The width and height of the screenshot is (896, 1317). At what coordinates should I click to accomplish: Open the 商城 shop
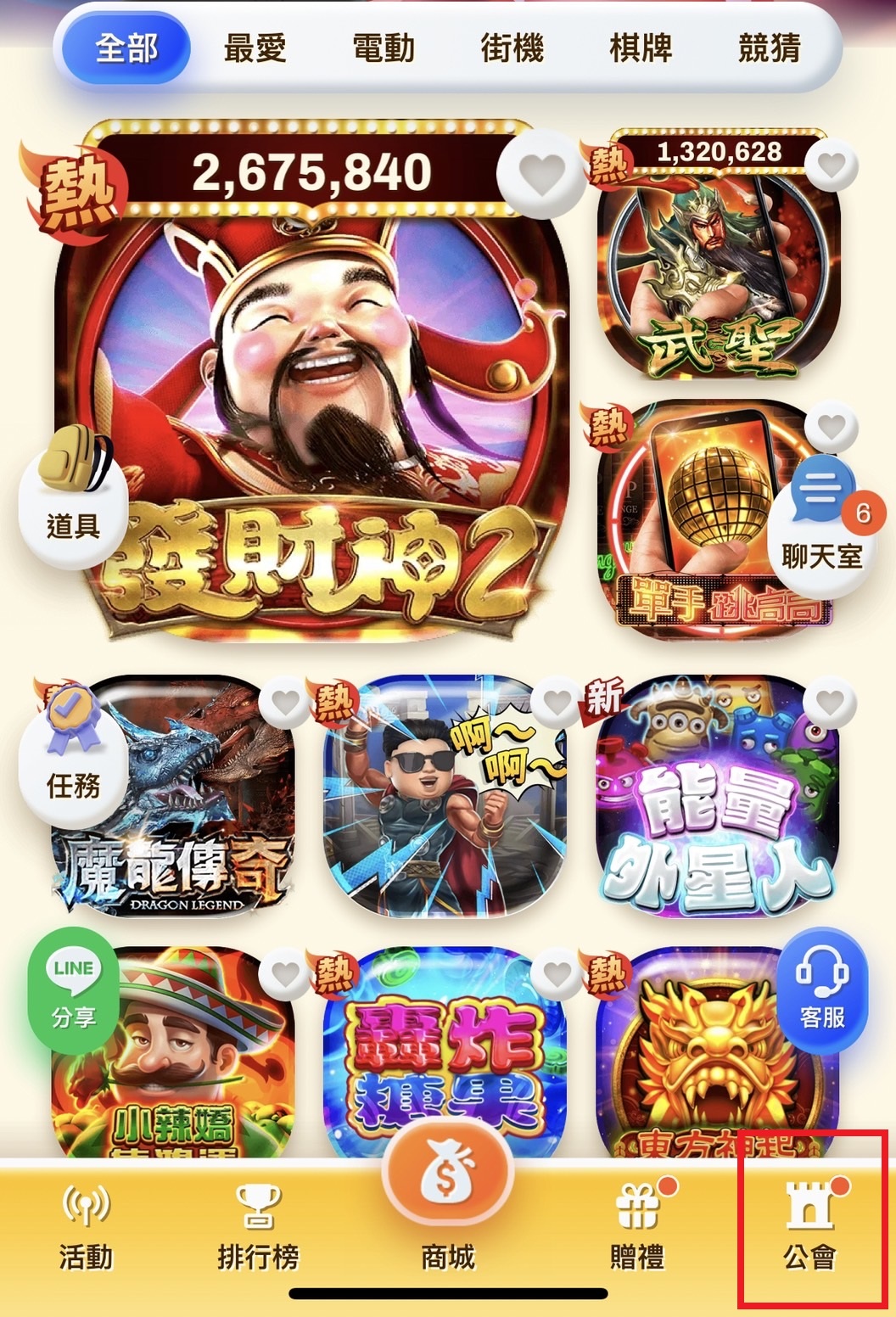(448, 1205)
